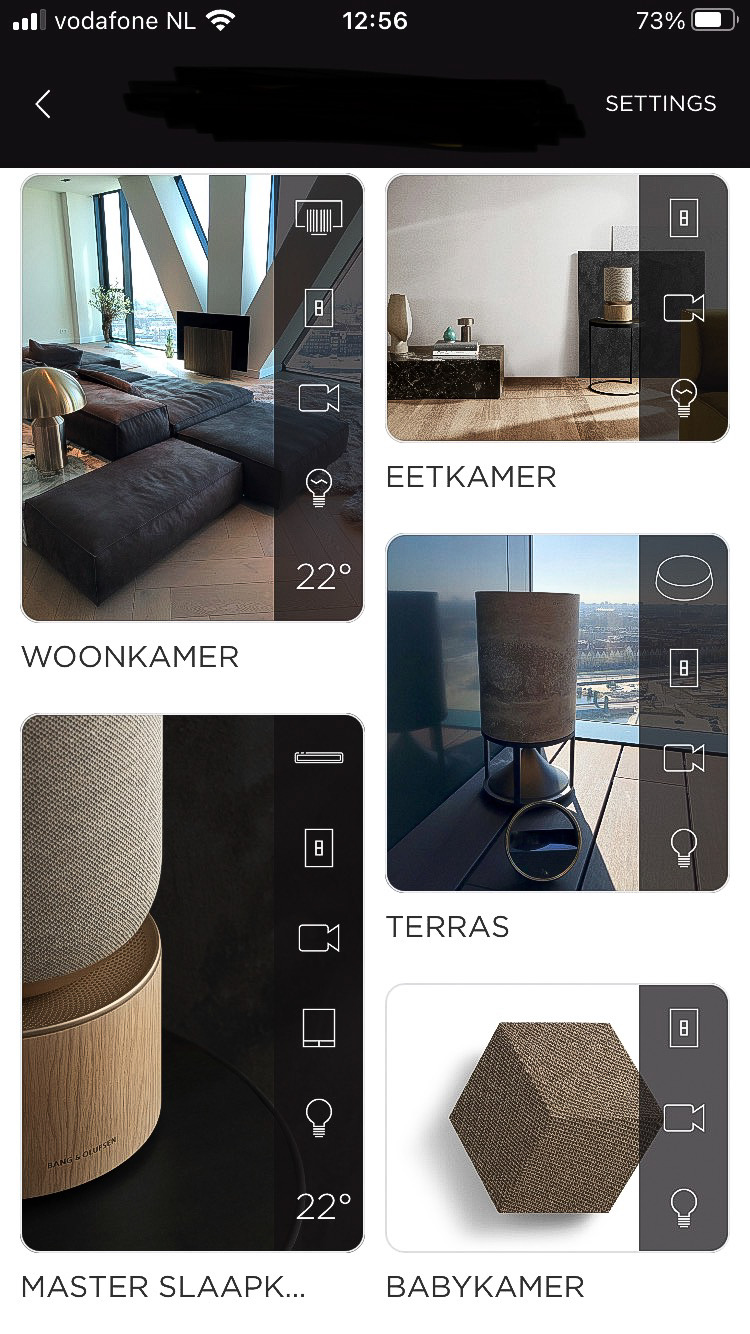Tap the light switch icon on Eetkamer
This screenshot has height=1334, width=750.
[x=684, y=218]
